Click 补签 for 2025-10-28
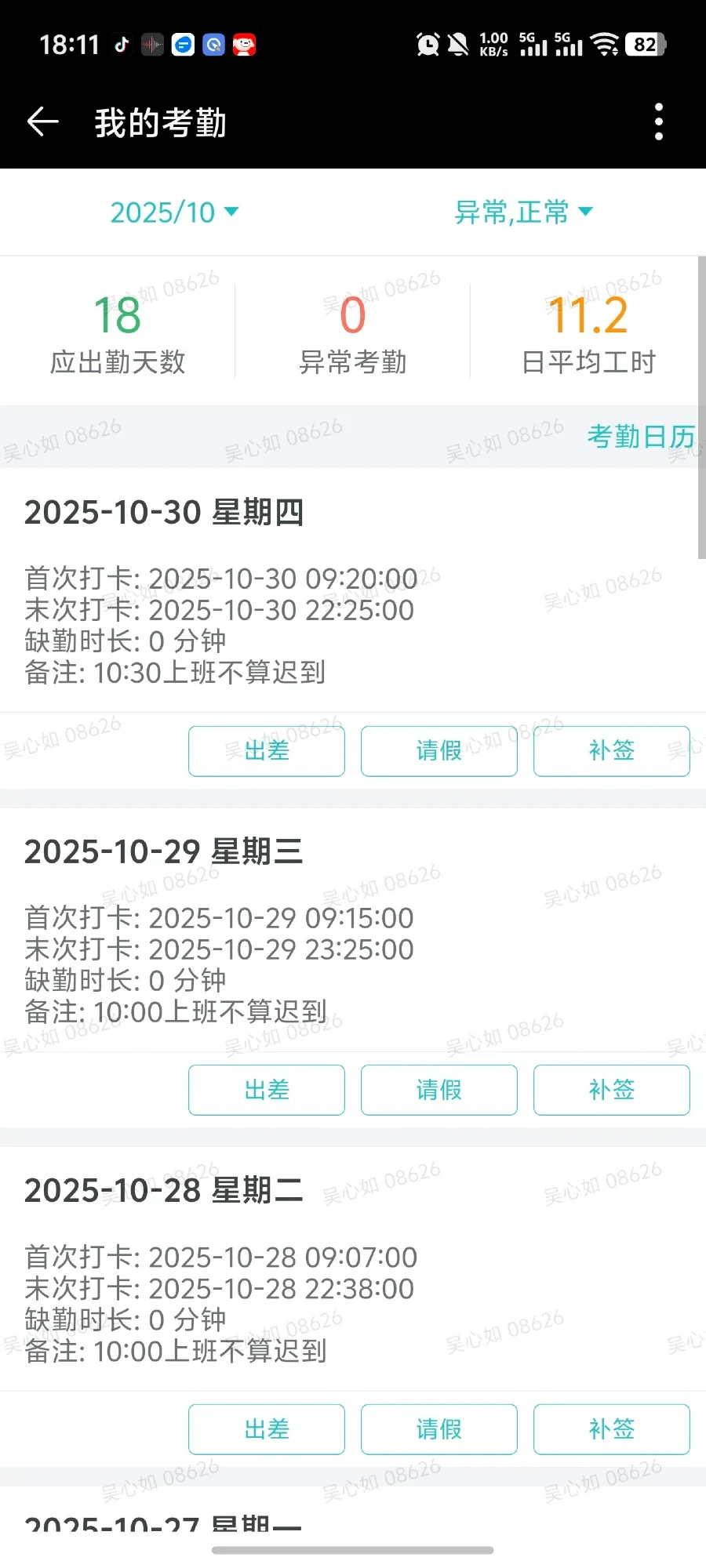706x1568 pixels. pyautogui.click(x=611, y=1428)
